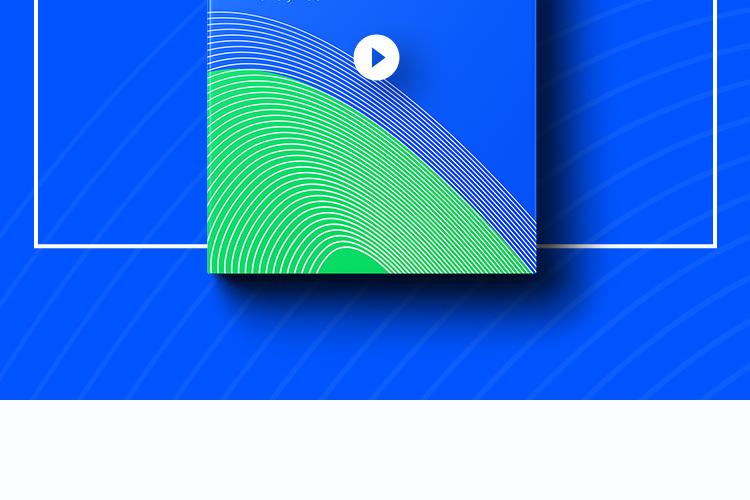Play the video on the book cover
This screenshot has width=750, height=500.
click(x=376, y=58)
